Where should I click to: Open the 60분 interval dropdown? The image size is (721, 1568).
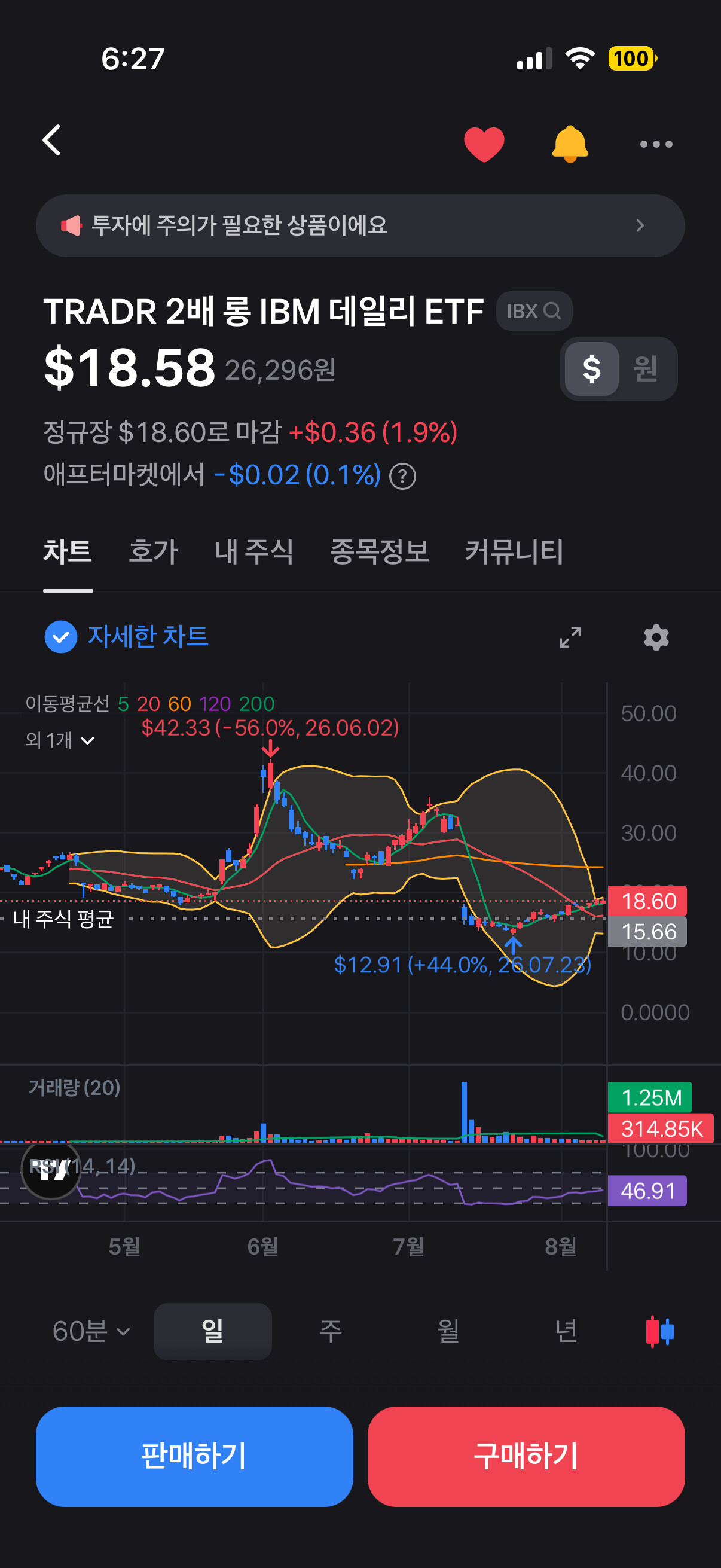tap(91, 1331)
